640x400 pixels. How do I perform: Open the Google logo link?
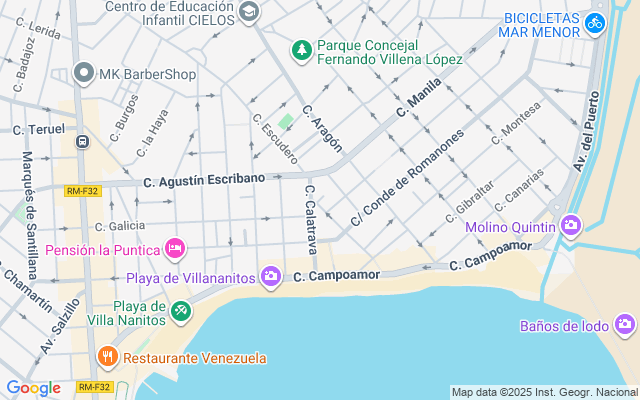click(x=33, y=388)
